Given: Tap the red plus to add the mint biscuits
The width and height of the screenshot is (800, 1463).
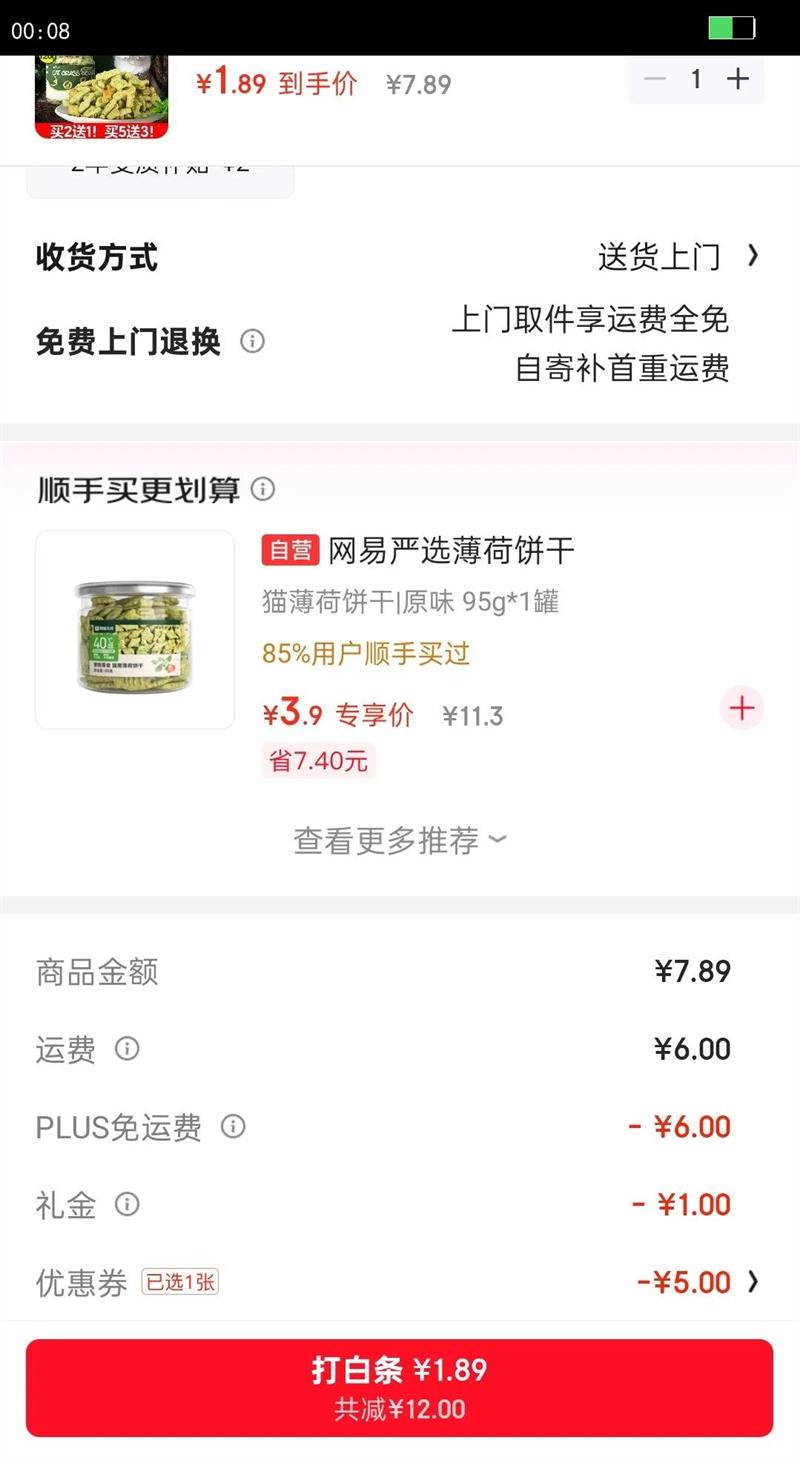Looking at the screenshot, I should [741, 708].
